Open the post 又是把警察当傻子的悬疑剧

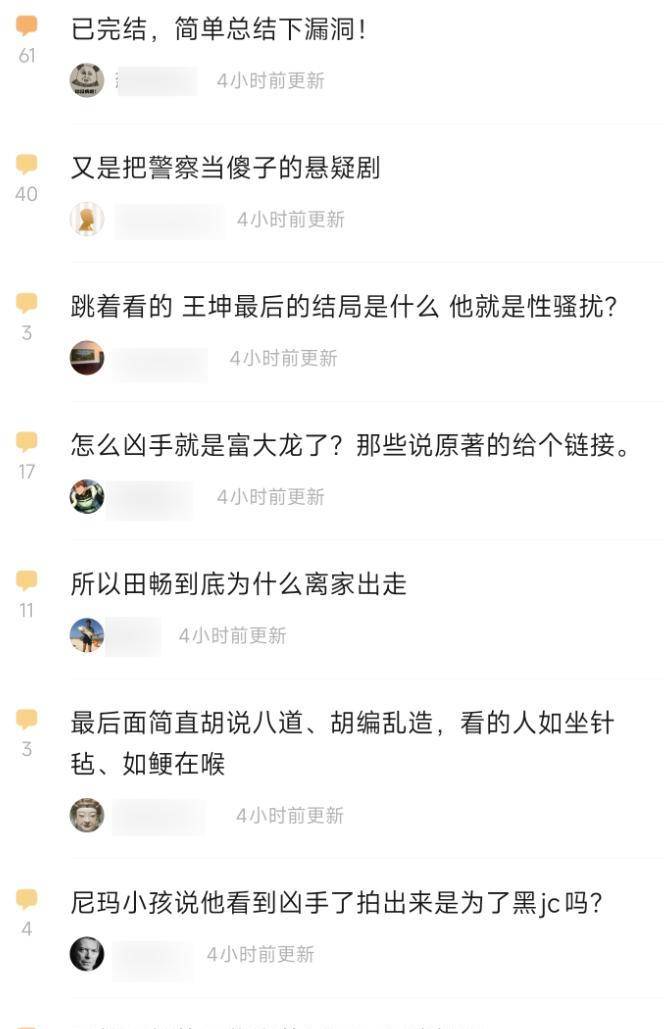(225, 167)
